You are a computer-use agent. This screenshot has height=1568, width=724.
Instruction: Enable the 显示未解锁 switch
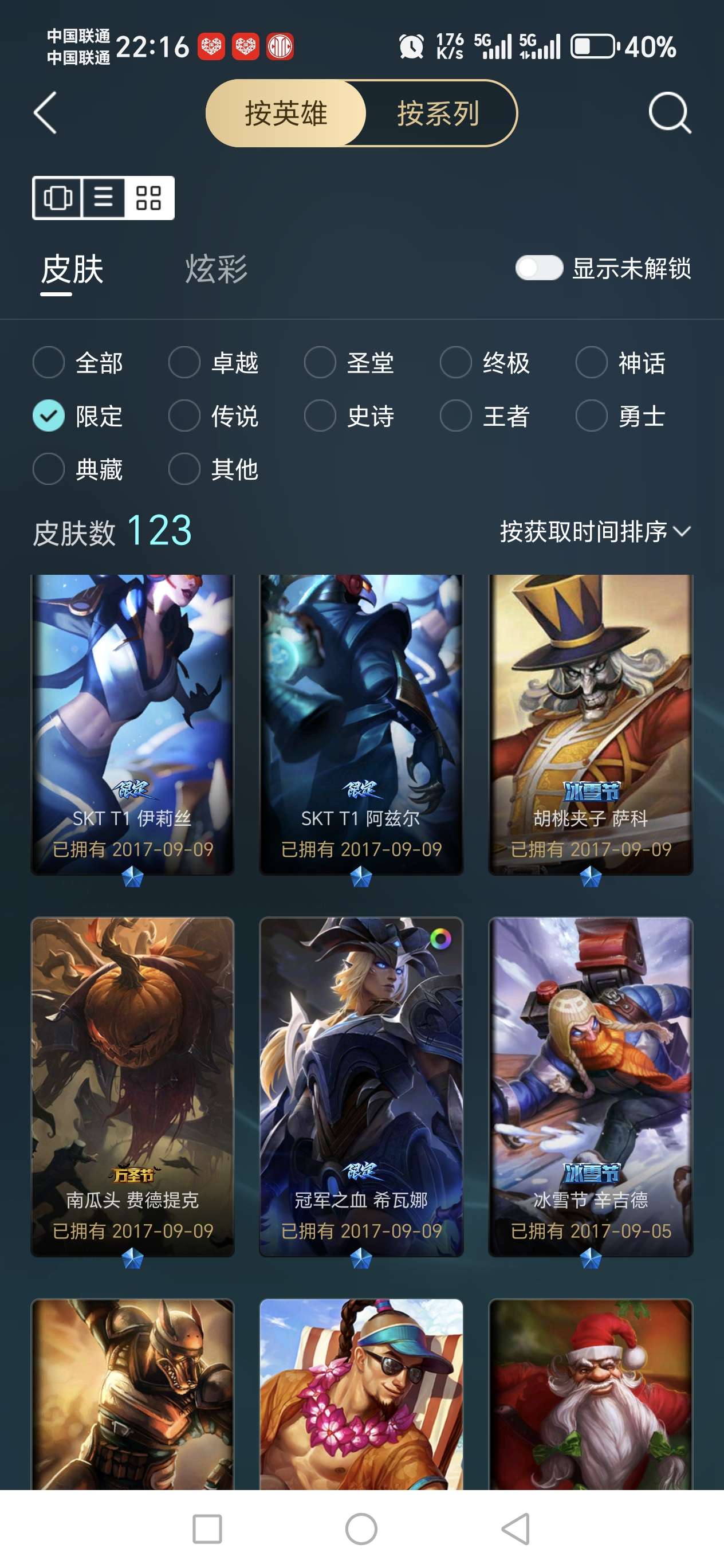pyautogui.click(x=538, y=268)
